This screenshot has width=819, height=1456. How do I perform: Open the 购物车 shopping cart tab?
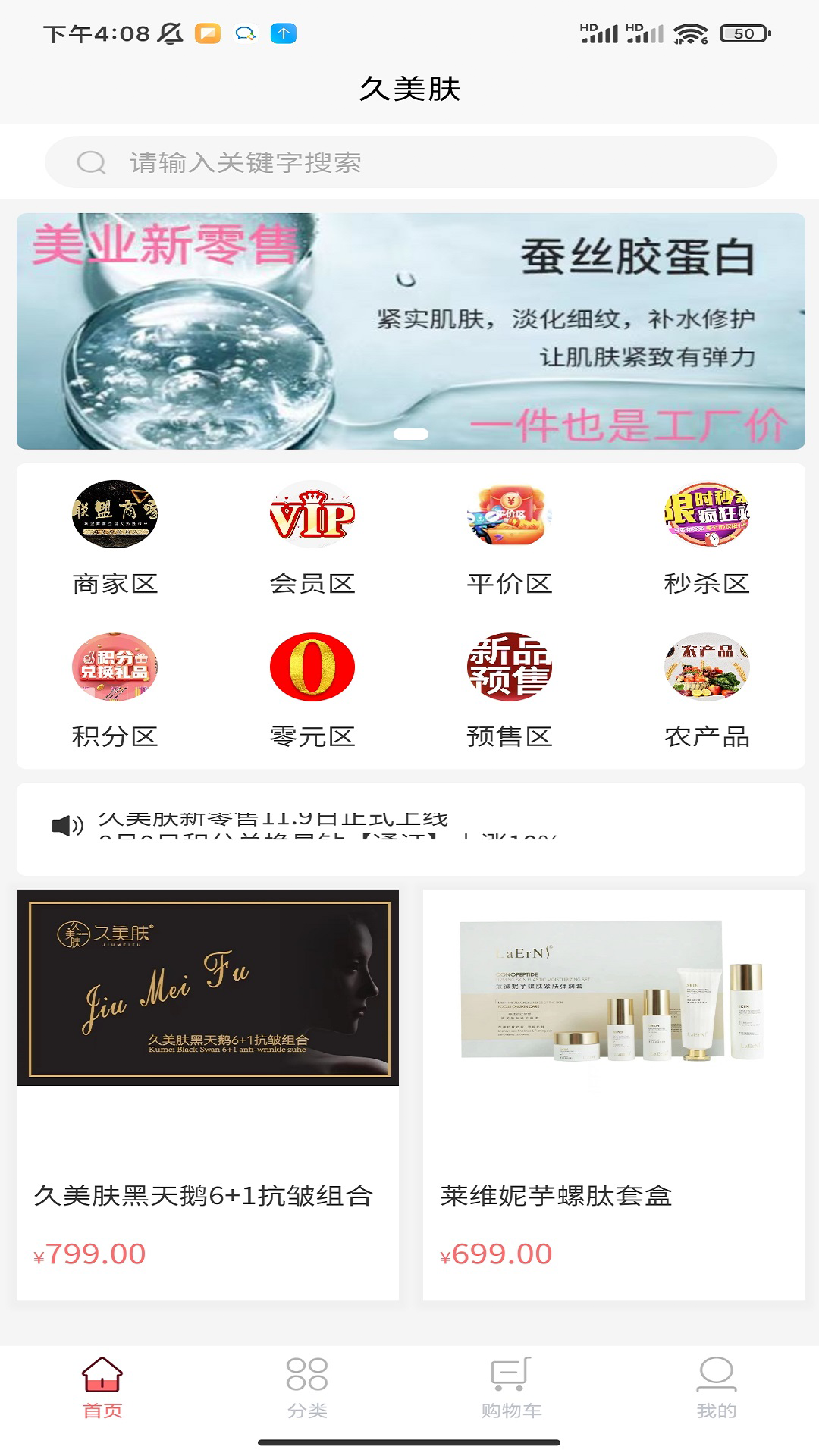[512, 1389]
